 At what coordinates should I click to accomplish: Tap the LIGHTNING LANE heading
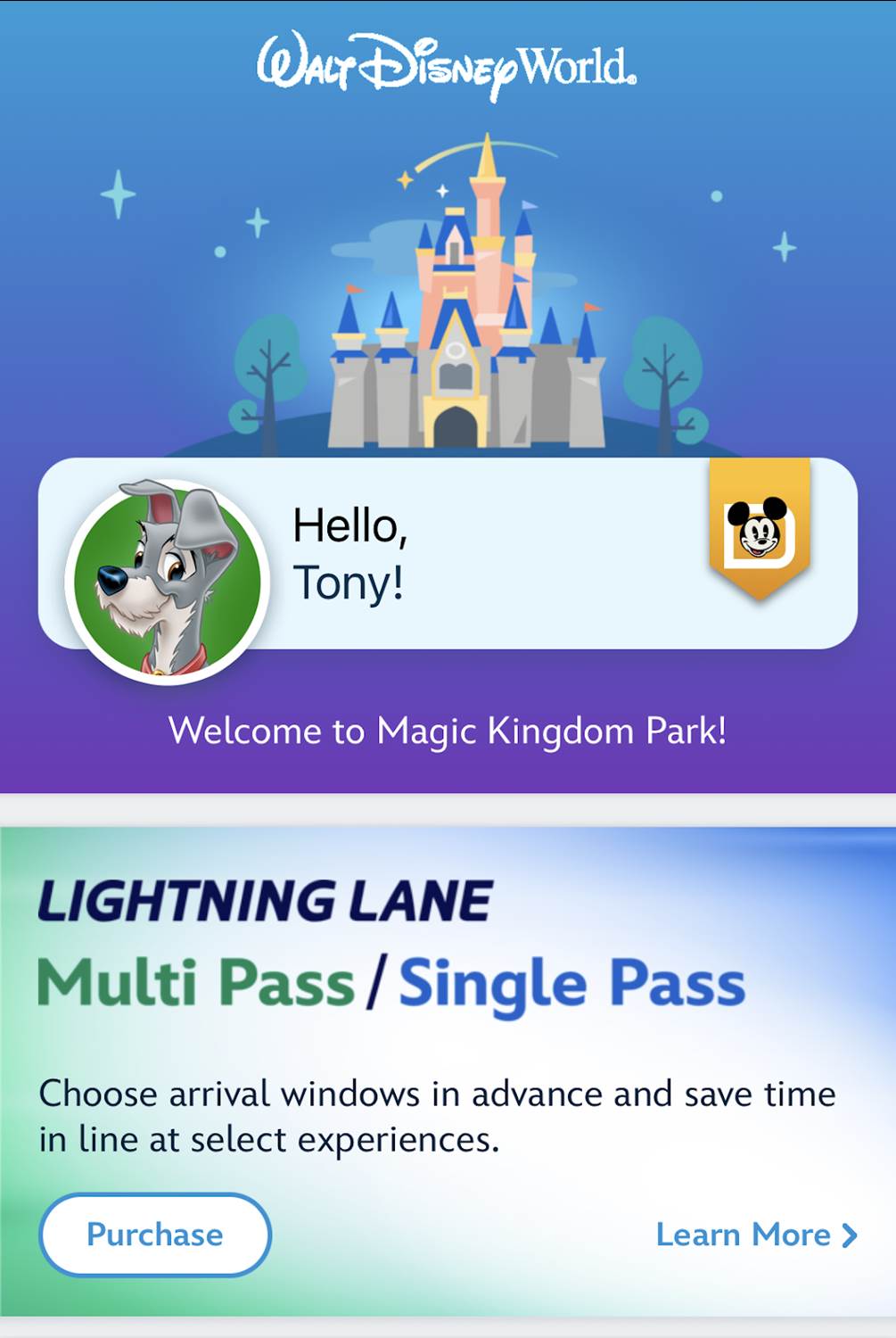265,903
